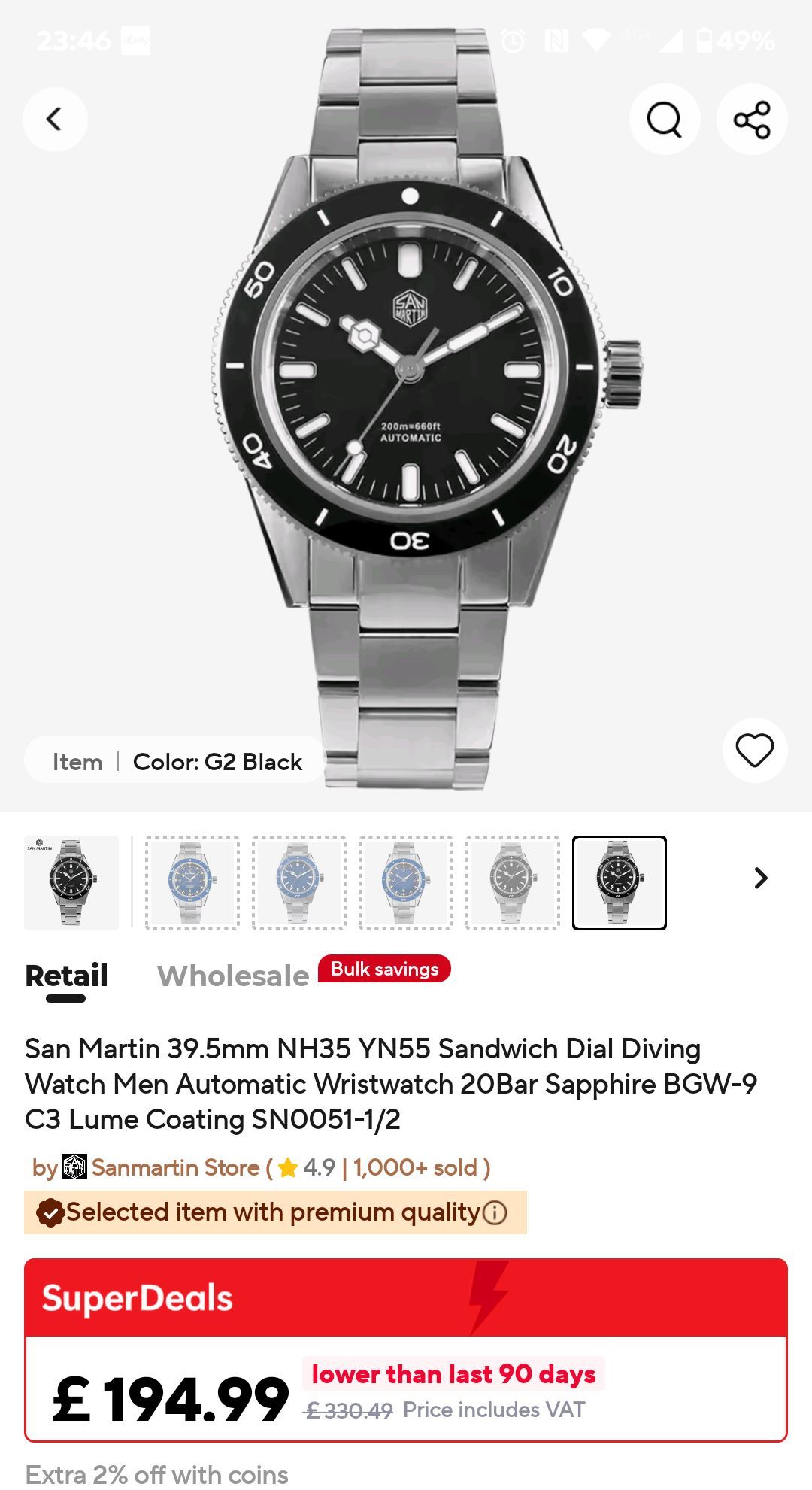The width and height of the screenshot is (812, 1490).
Task: View the main product photo thumbnail
Action: click(x=71, y=882)
